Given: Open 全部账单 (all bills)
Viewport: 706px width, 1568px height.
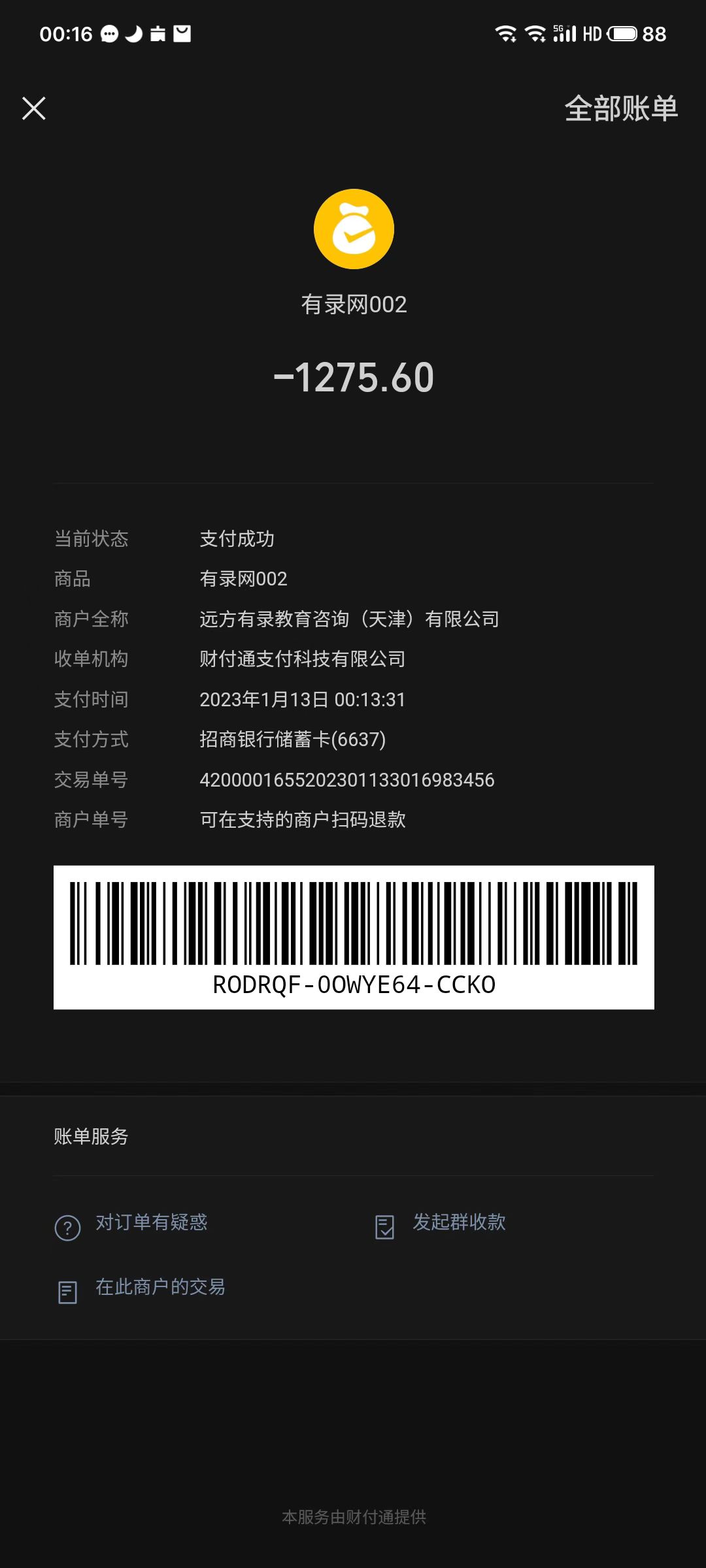Looking at the screenshot, I should pyautogui.click(x=620, y=108).
